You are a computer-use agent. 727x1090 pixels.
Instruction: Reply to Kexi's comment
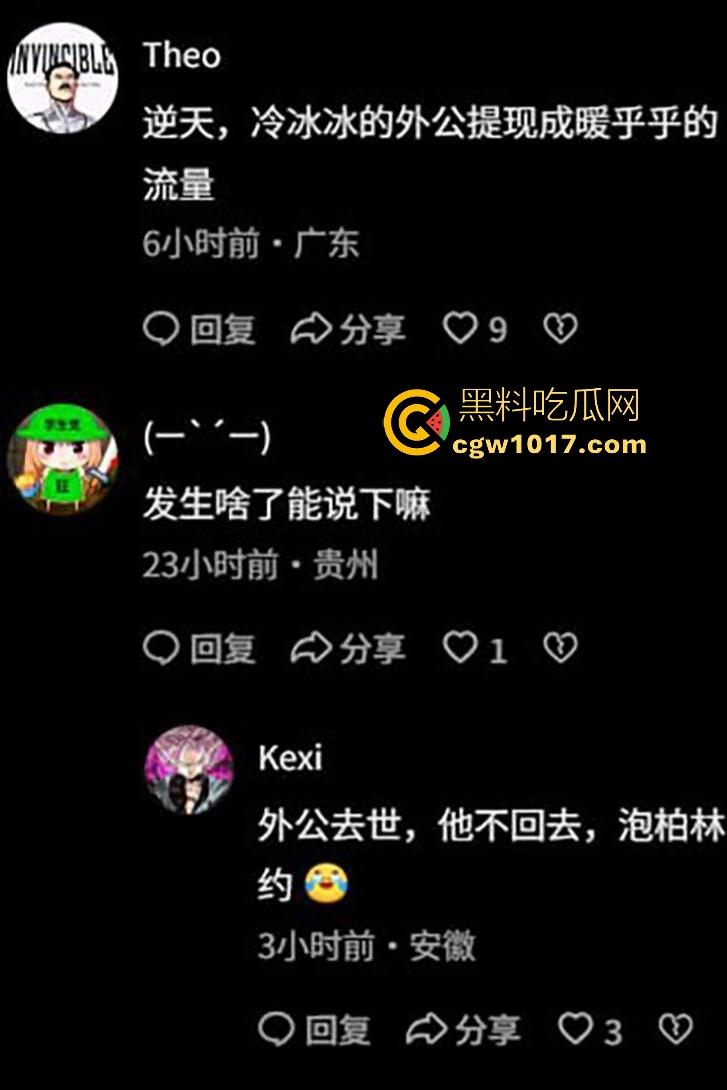(x=314, y=1029)
